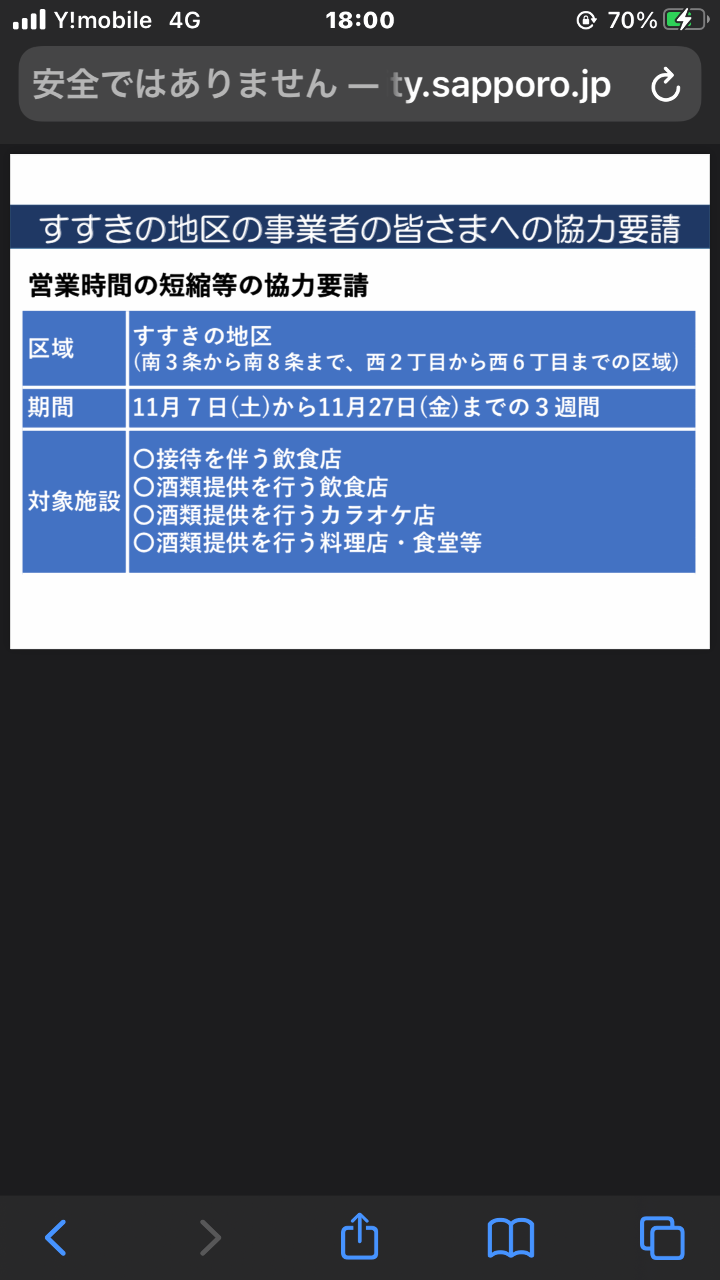Go back to the previous page
The image size is (720, 1280).
pyautogui.click(x=57, y=1238)
